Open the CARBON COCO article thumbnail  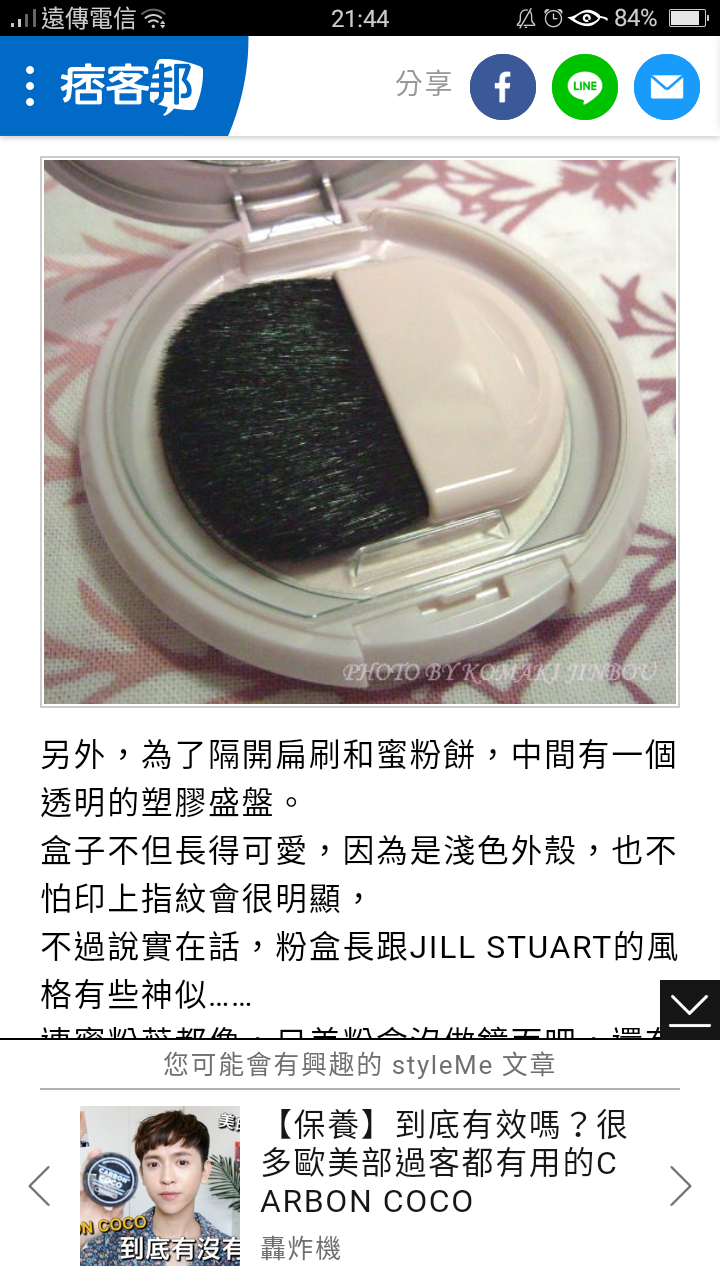pyautogui.click(x=160, y=1186)
